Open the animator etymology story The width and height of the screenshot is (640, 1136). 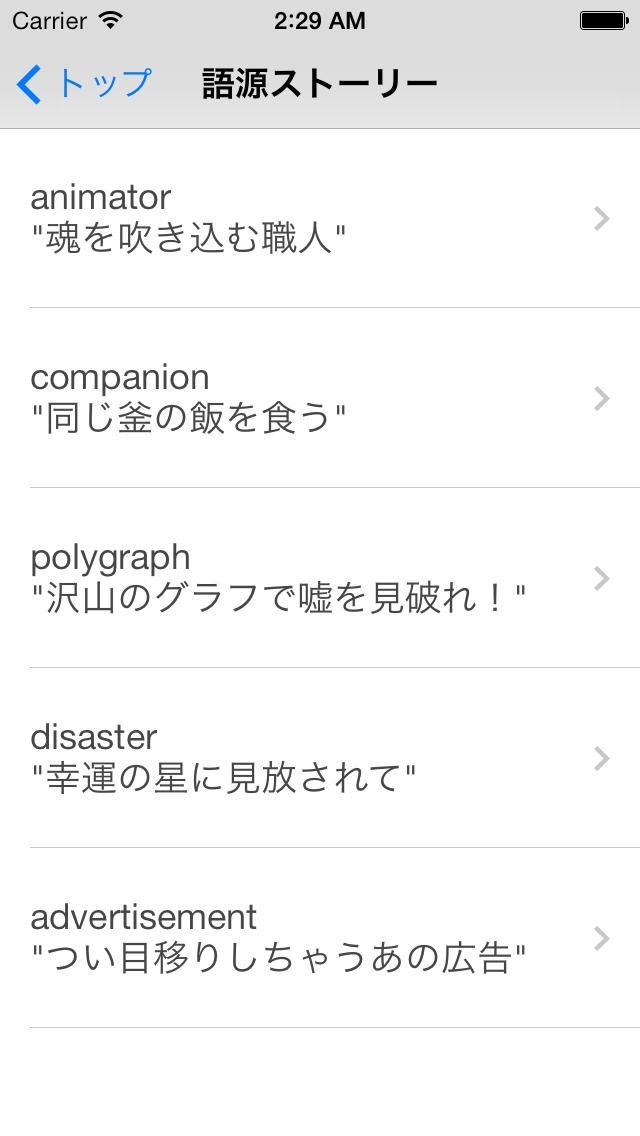coord(320,218)
